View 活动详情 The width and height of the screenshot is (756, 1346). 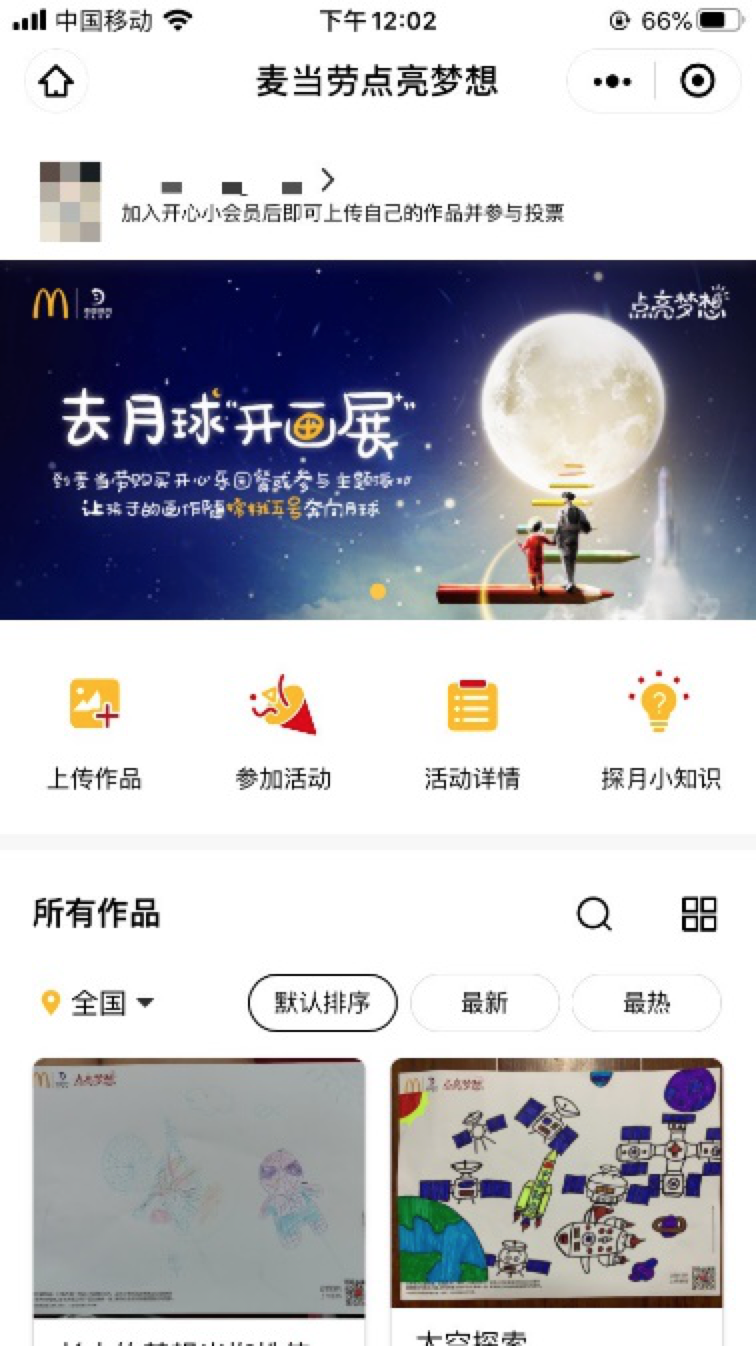[472, 731]
